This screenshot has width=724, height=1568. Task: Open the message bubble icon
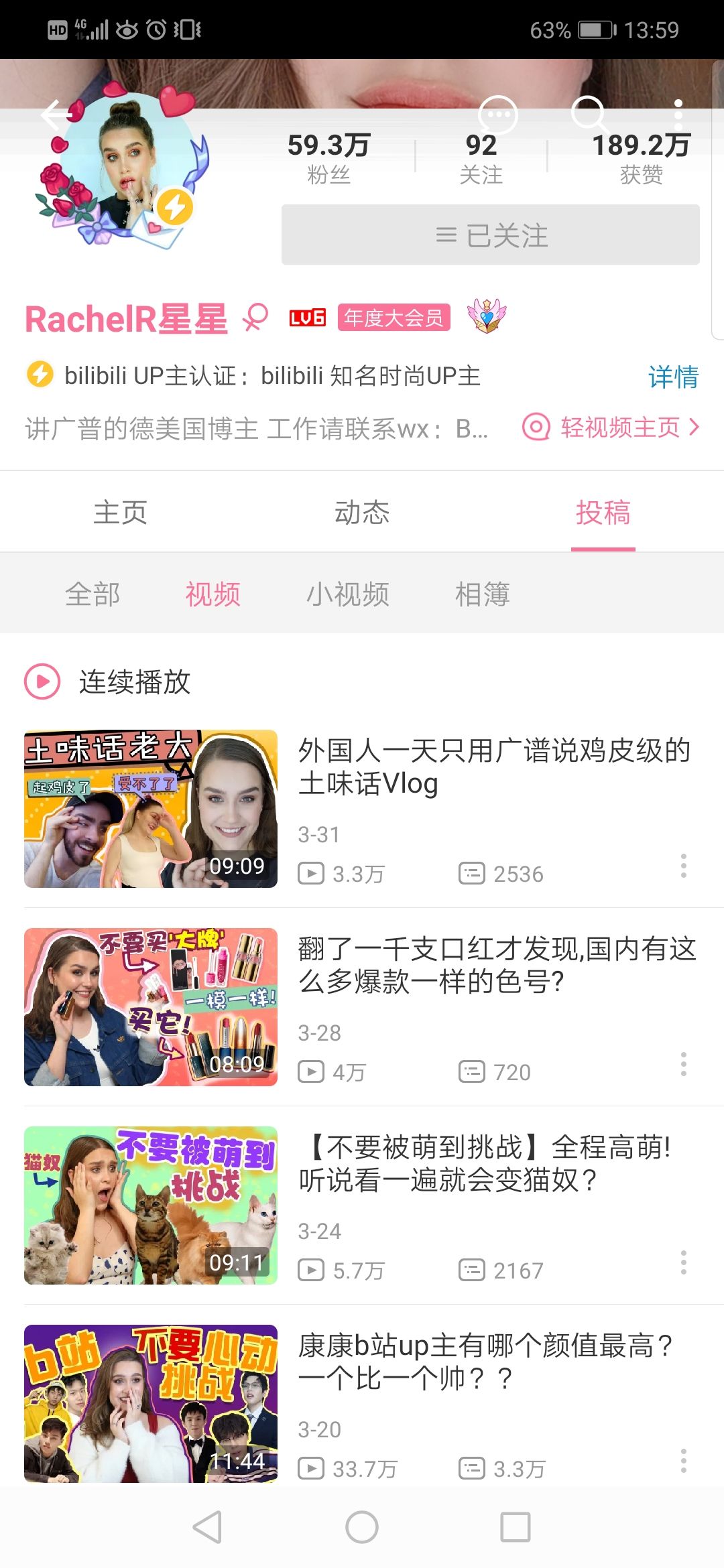click(498, 115)
